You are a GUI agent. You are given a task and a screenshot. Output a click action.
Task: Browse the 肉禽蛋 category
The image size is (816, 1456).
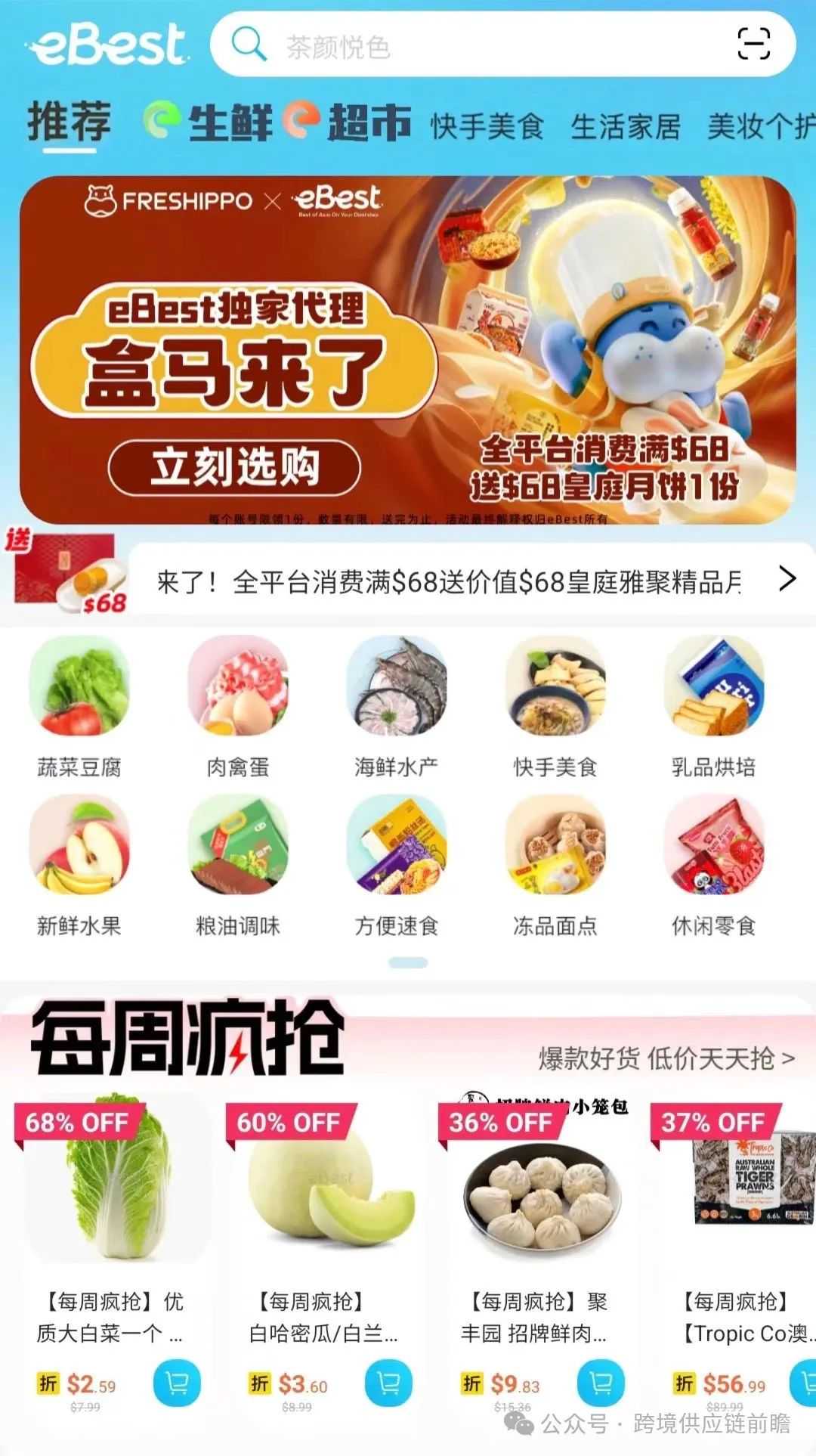point(238,707)
